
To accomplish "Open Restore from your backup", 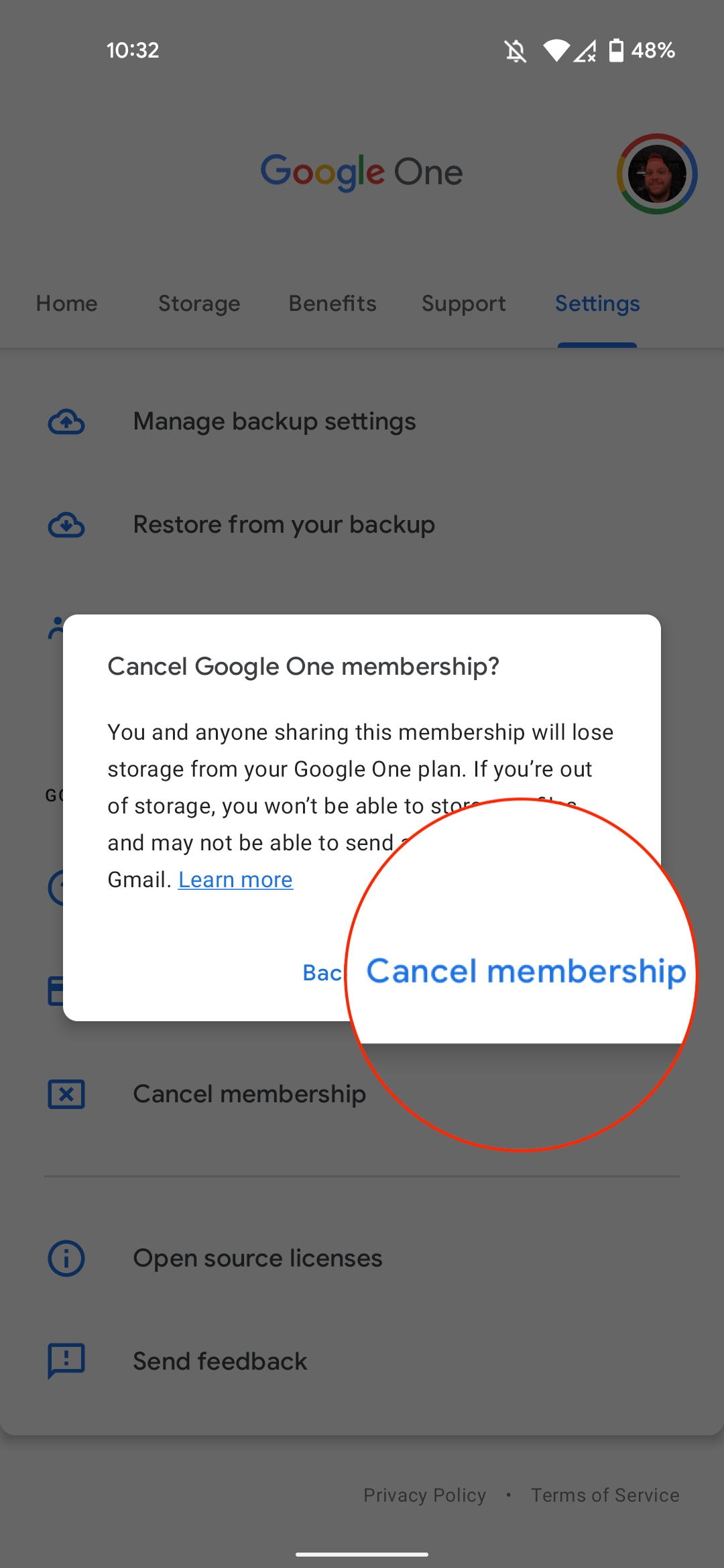I will (284, 525).
